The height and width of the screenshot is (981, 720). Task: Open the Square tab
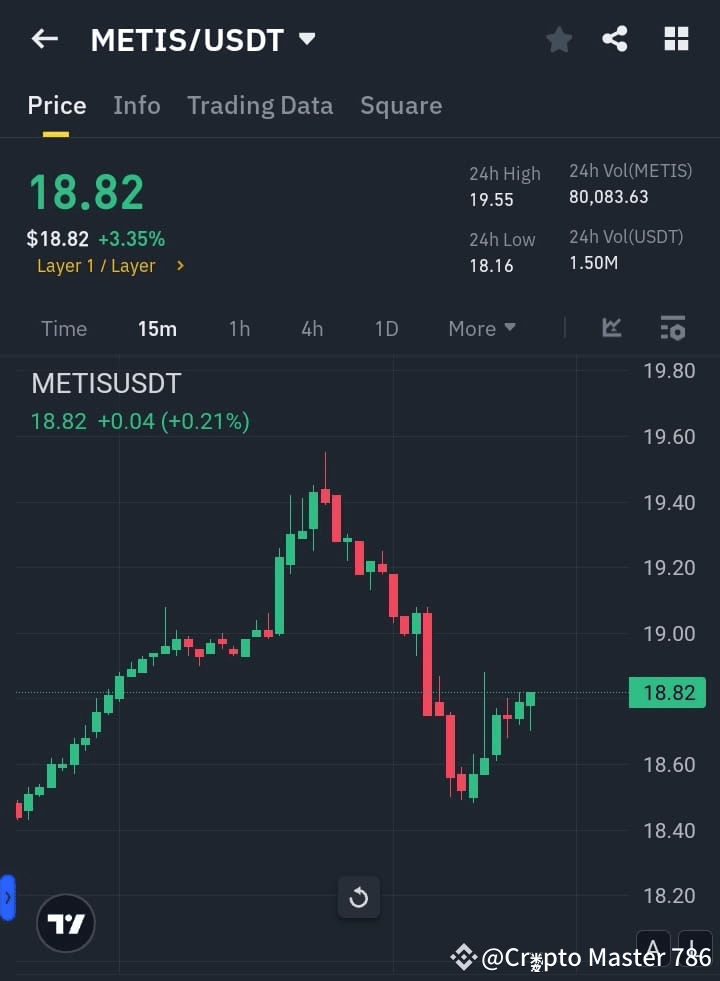[401, 105]
